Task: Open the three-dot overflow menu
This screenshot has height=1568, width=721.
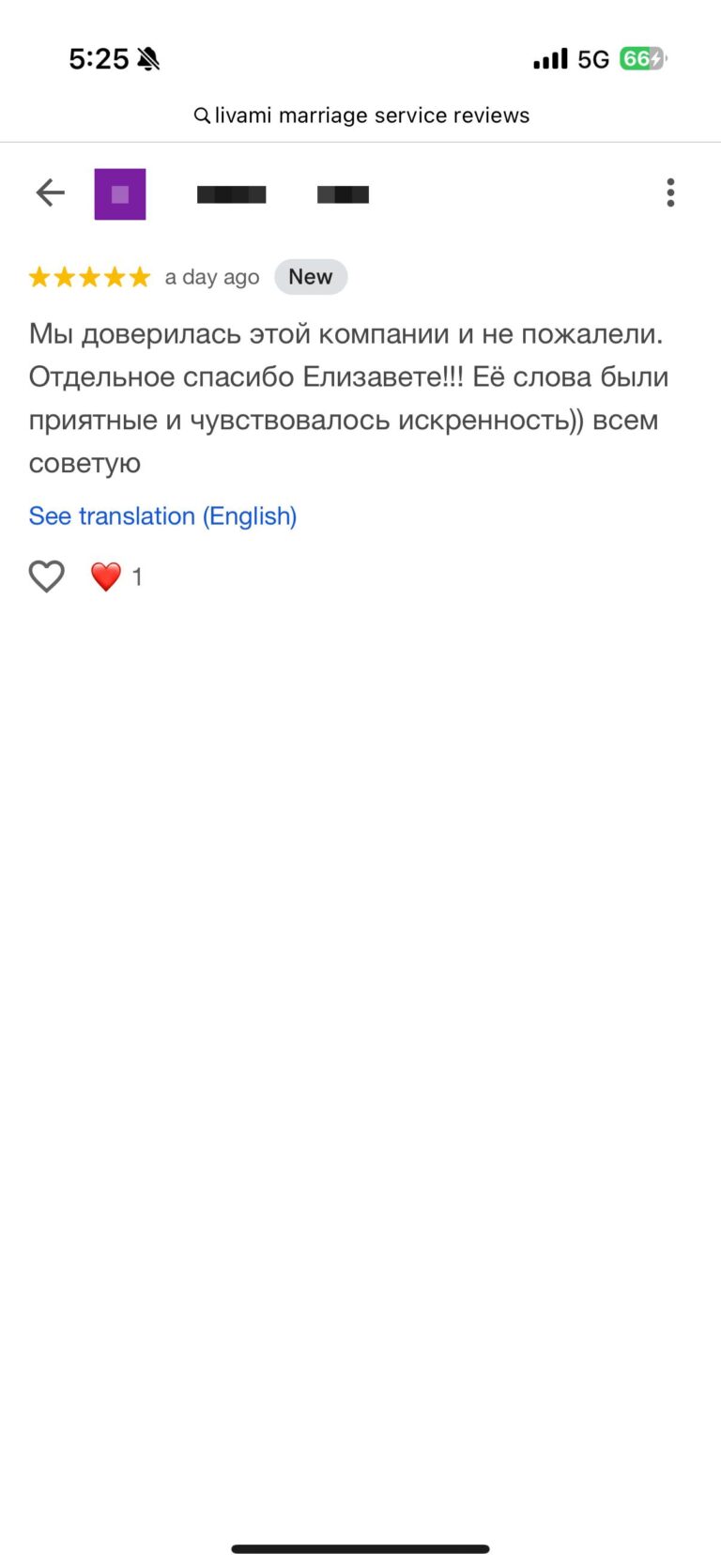Action: pyautogui.click(x=670, y=192)
